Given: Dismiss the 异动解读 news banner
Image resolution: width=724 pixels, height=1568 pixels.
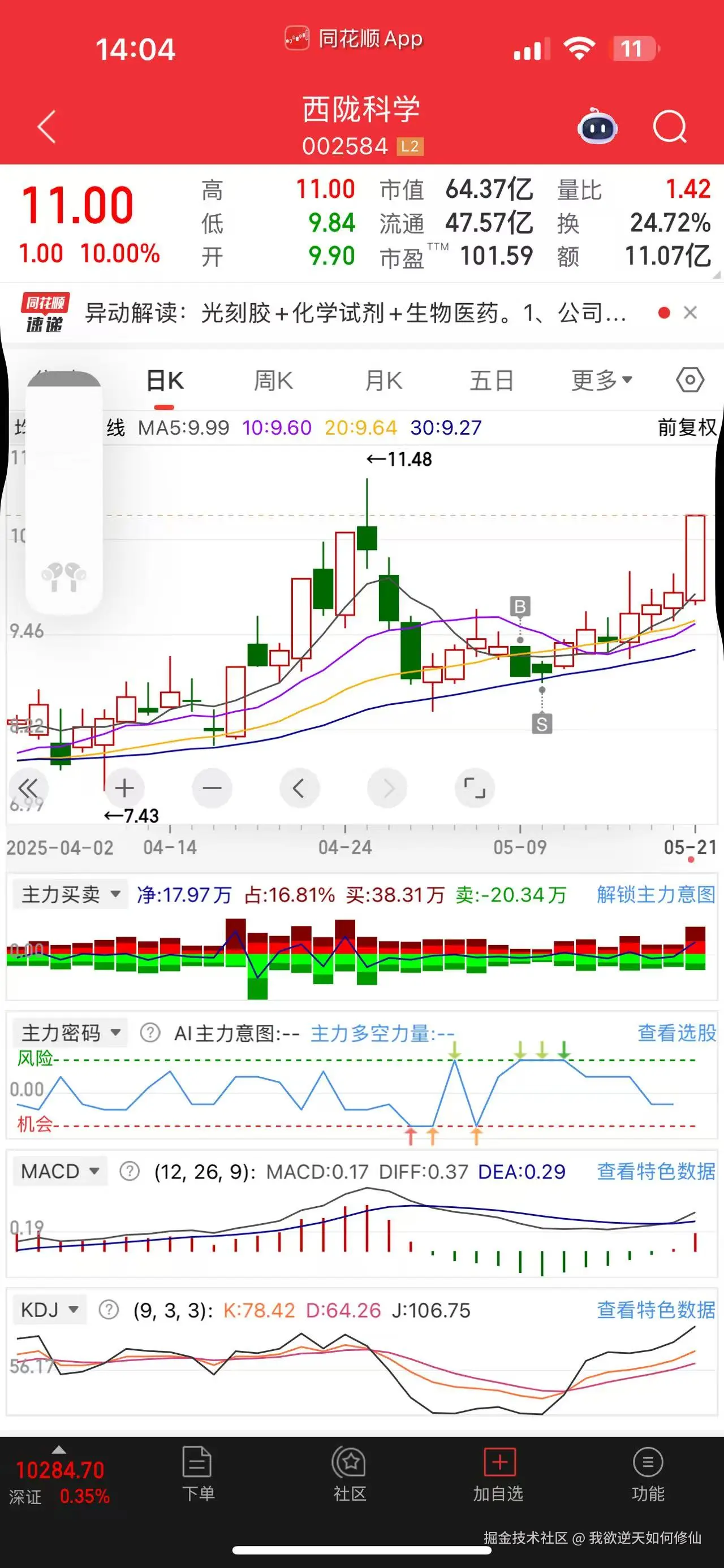Looking at the screenshot, I should pos(691,312).
